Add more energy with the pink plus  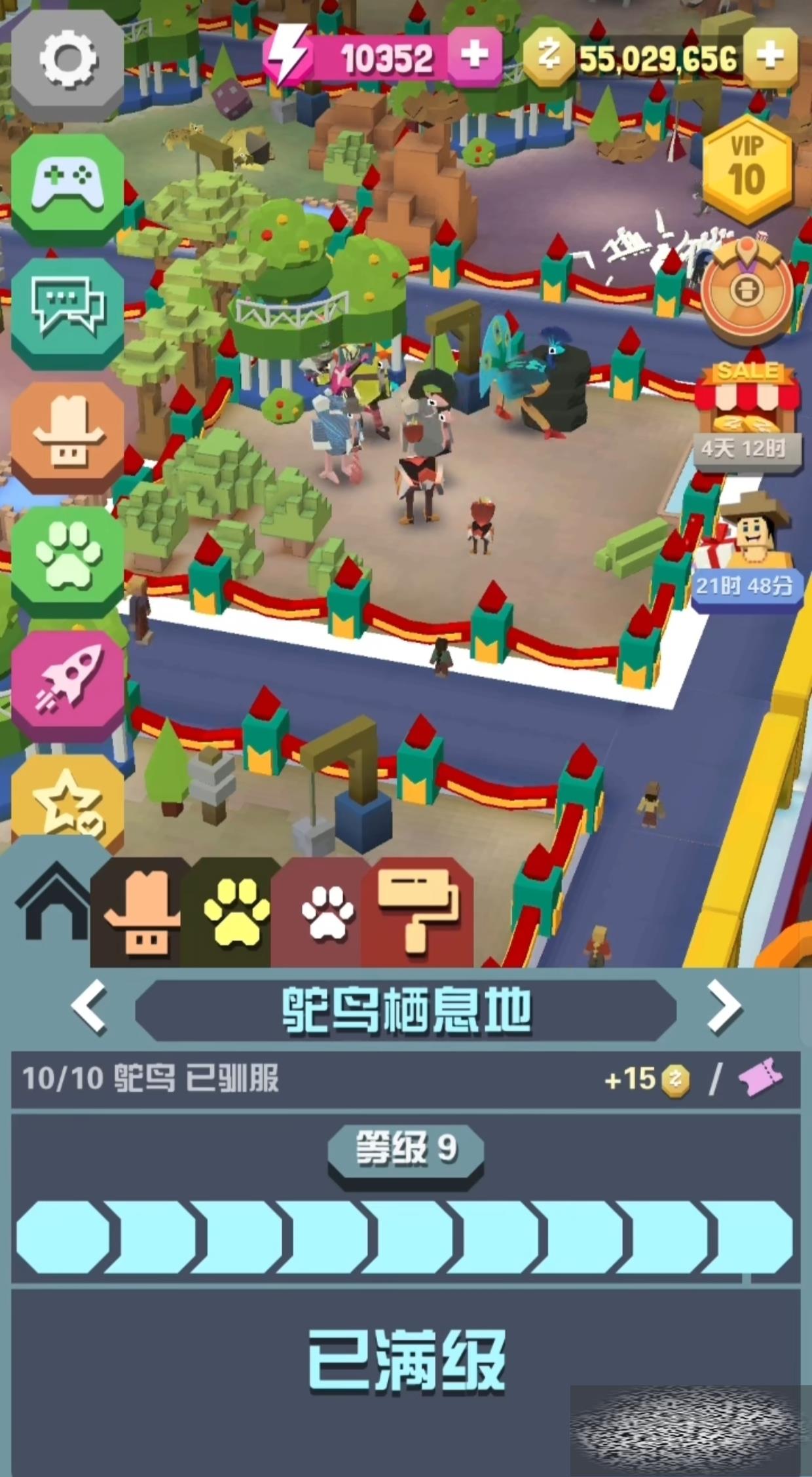tap(474, 56)
